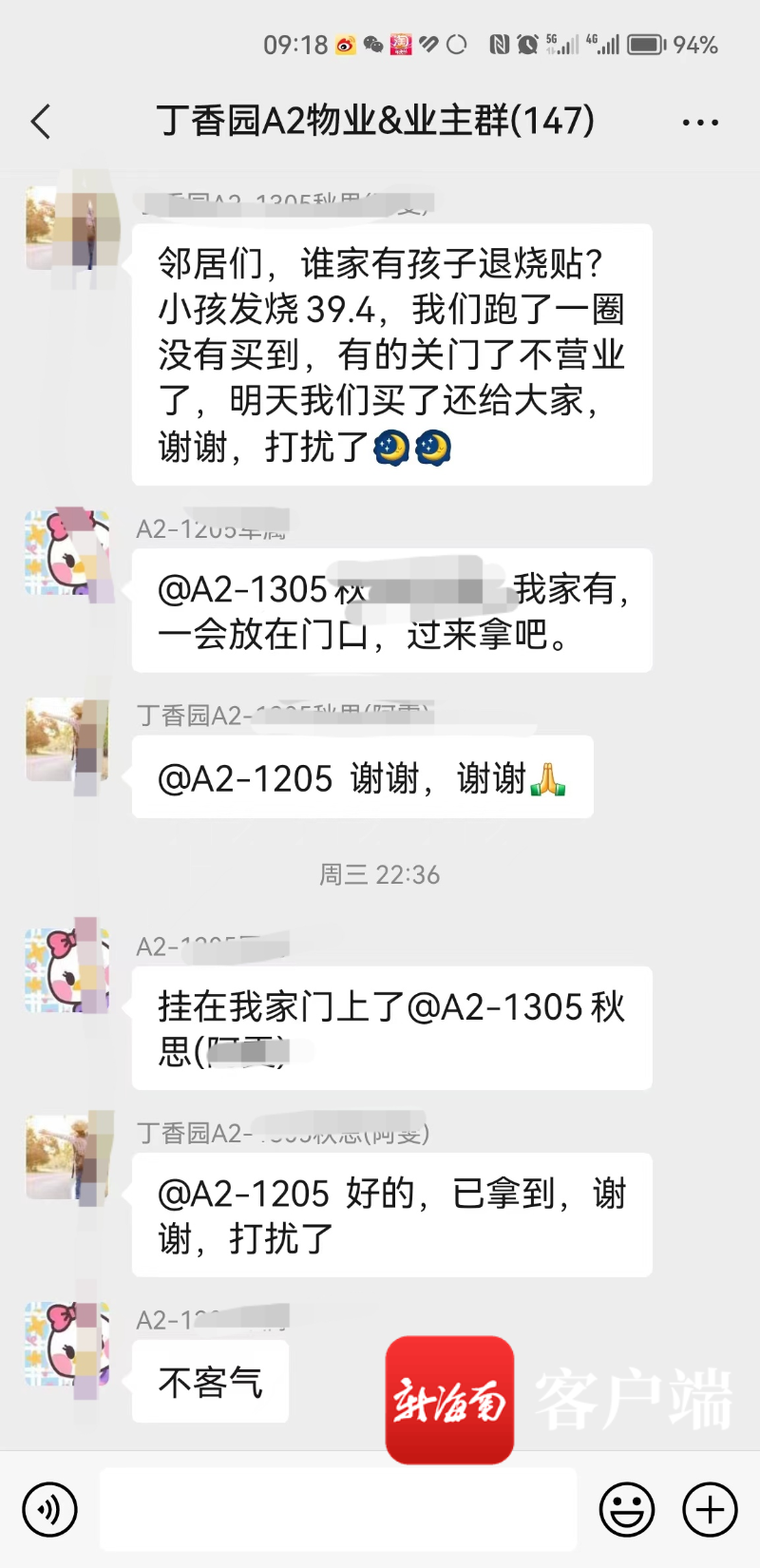Screen dimensions: 760x1568
Task: Focus the message text field
Action: (337, 1509)
